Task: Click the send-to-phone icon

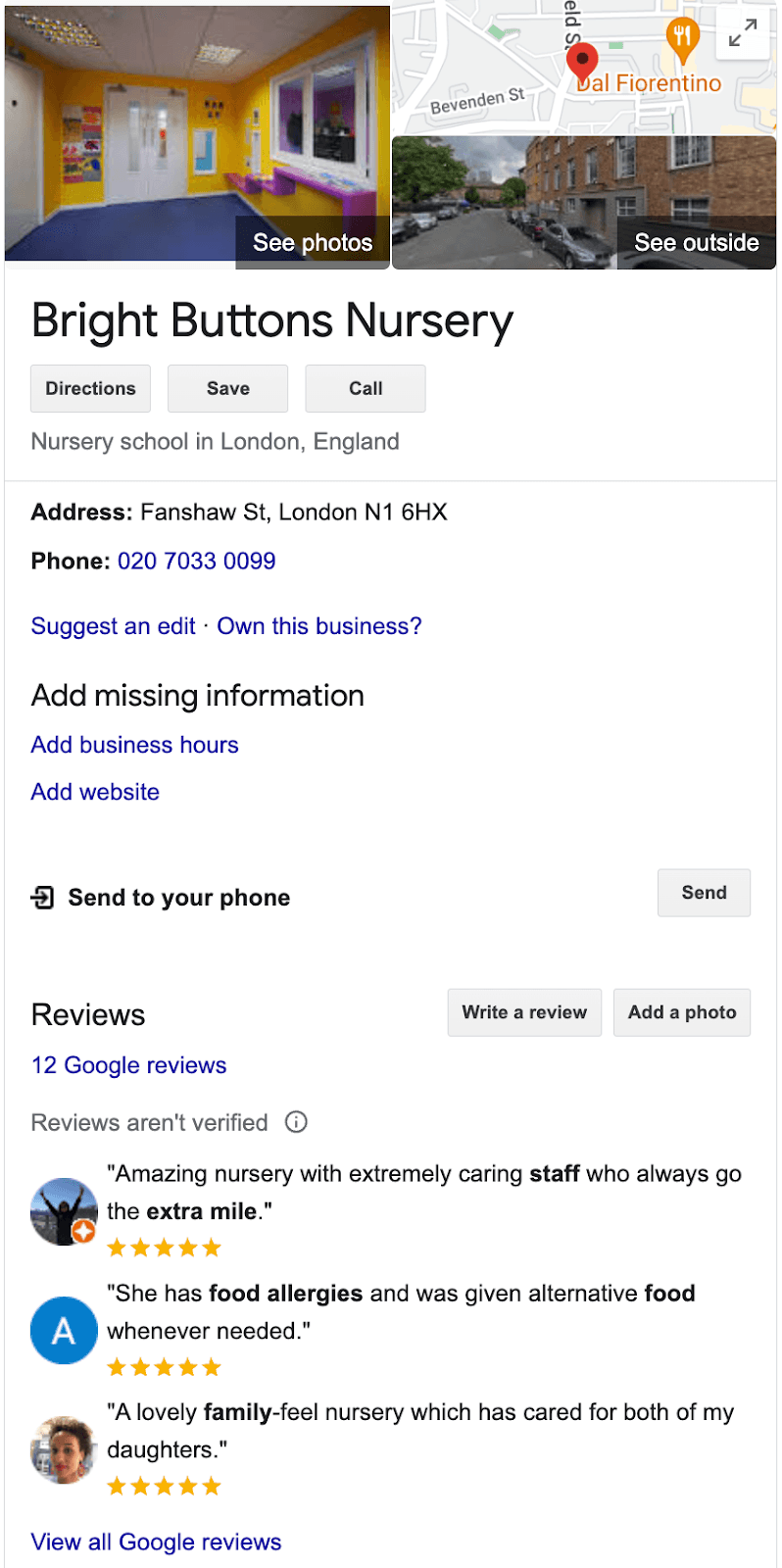Action: point(41,897)
